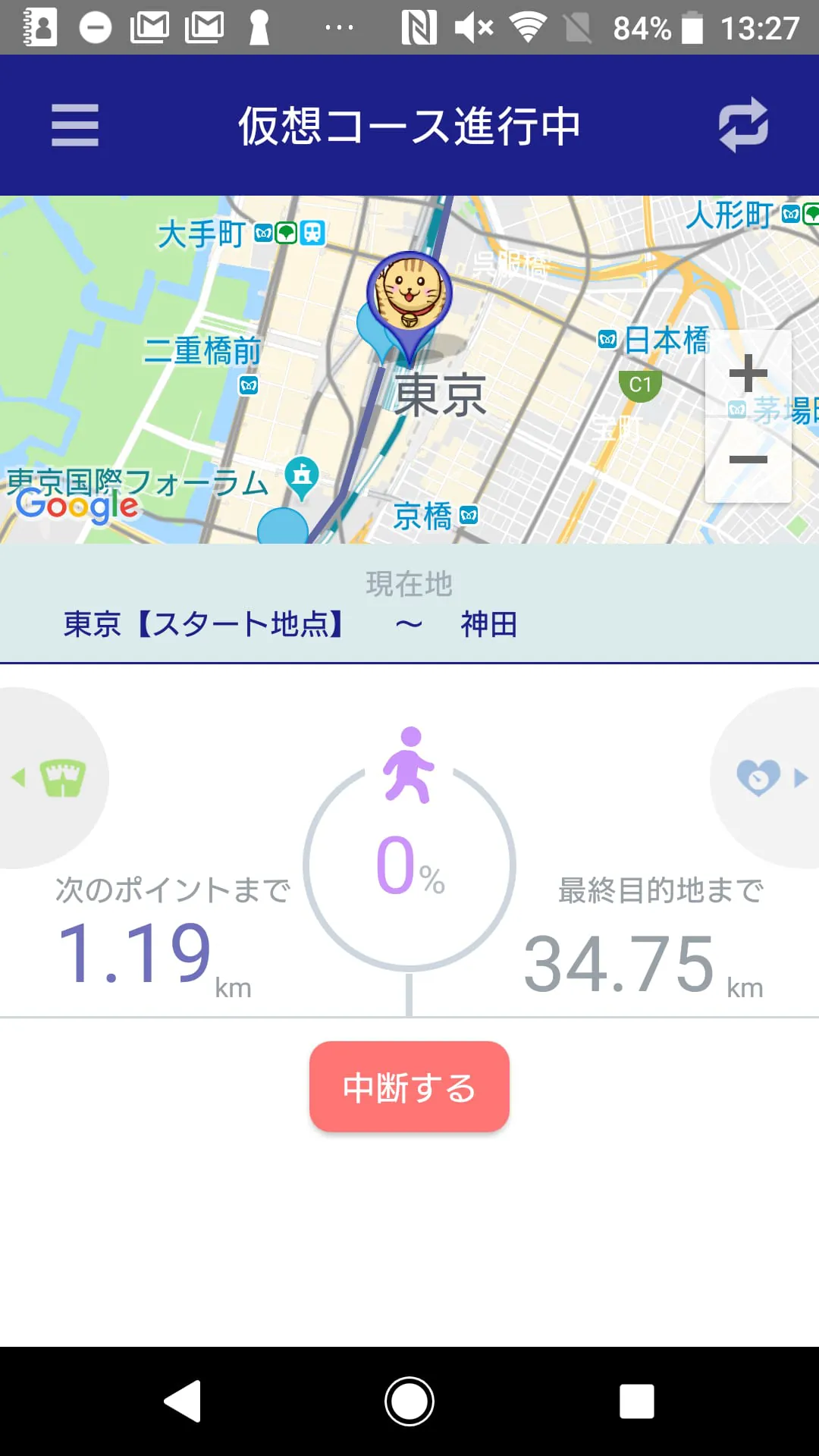Tap the 0% progress circle

coord(409,864)
